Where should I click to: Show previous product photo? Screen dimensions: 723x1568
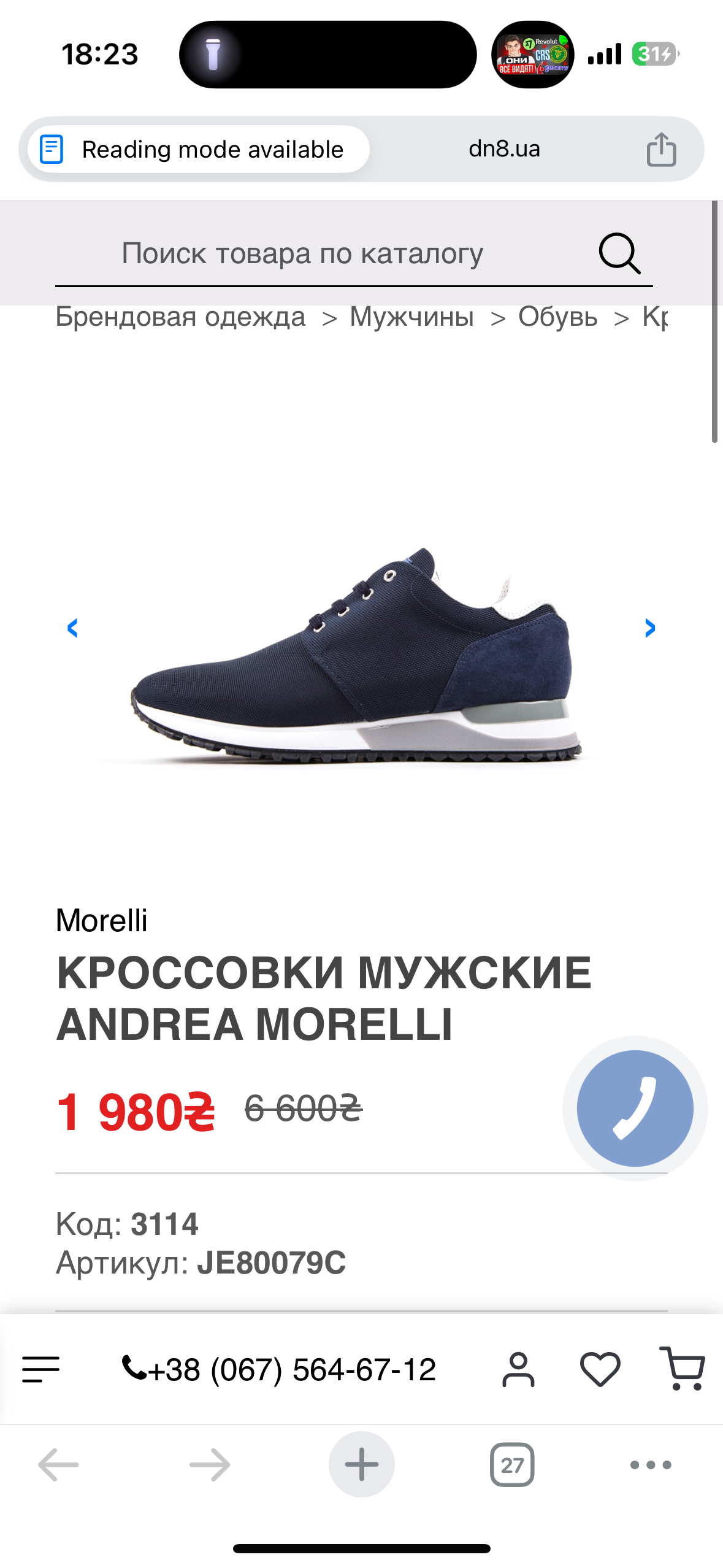[72, 628]
